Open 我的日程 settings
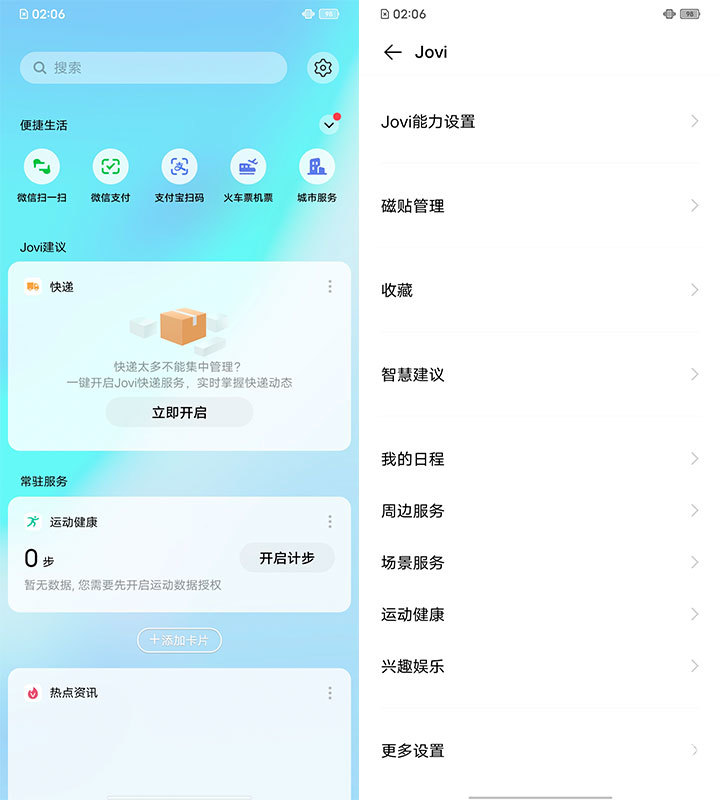Viewport: 720px width, 800px height. coord(540,459)
